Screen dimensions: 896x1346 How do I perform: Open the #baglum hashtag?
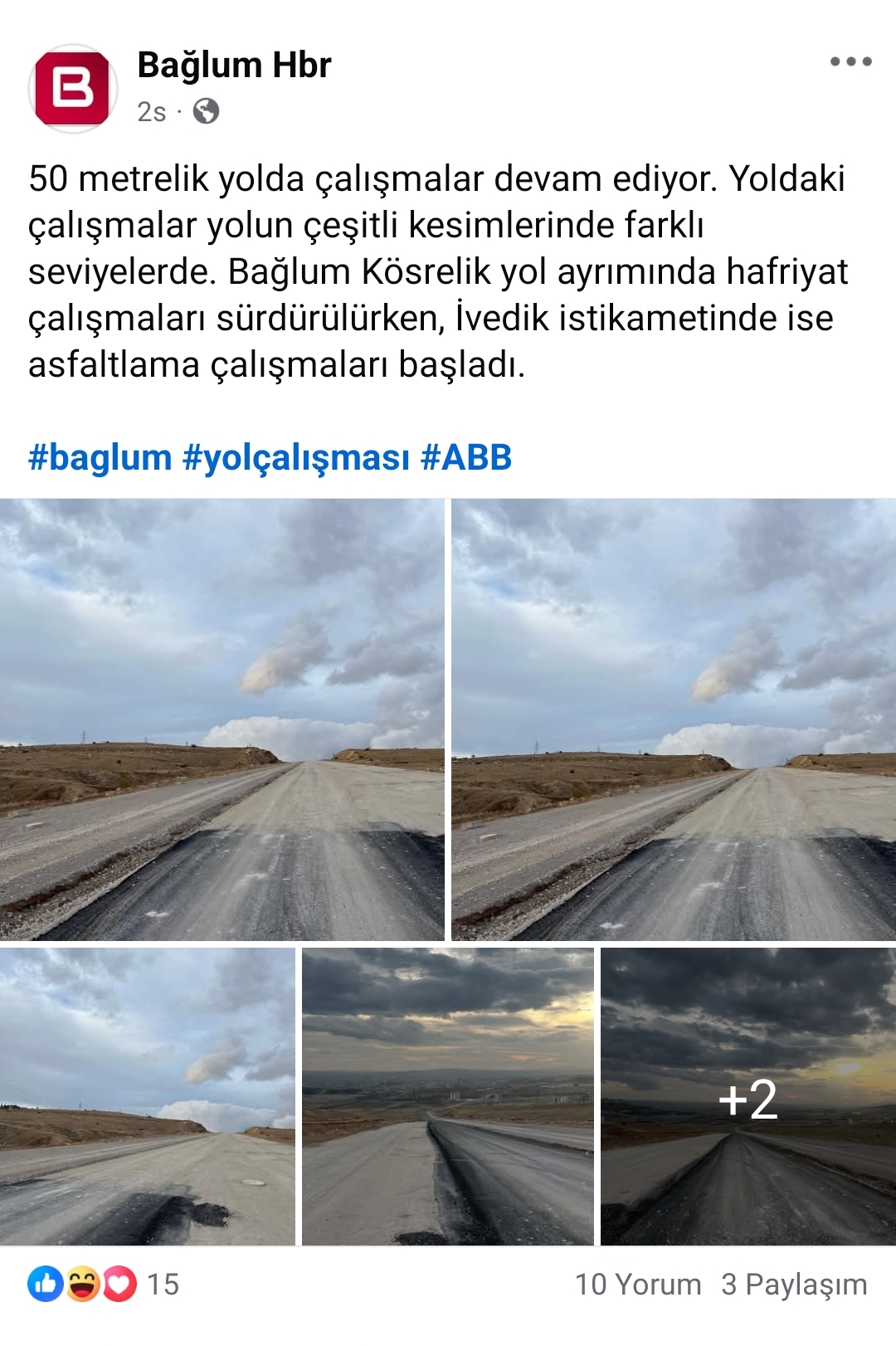click(100, 457)
